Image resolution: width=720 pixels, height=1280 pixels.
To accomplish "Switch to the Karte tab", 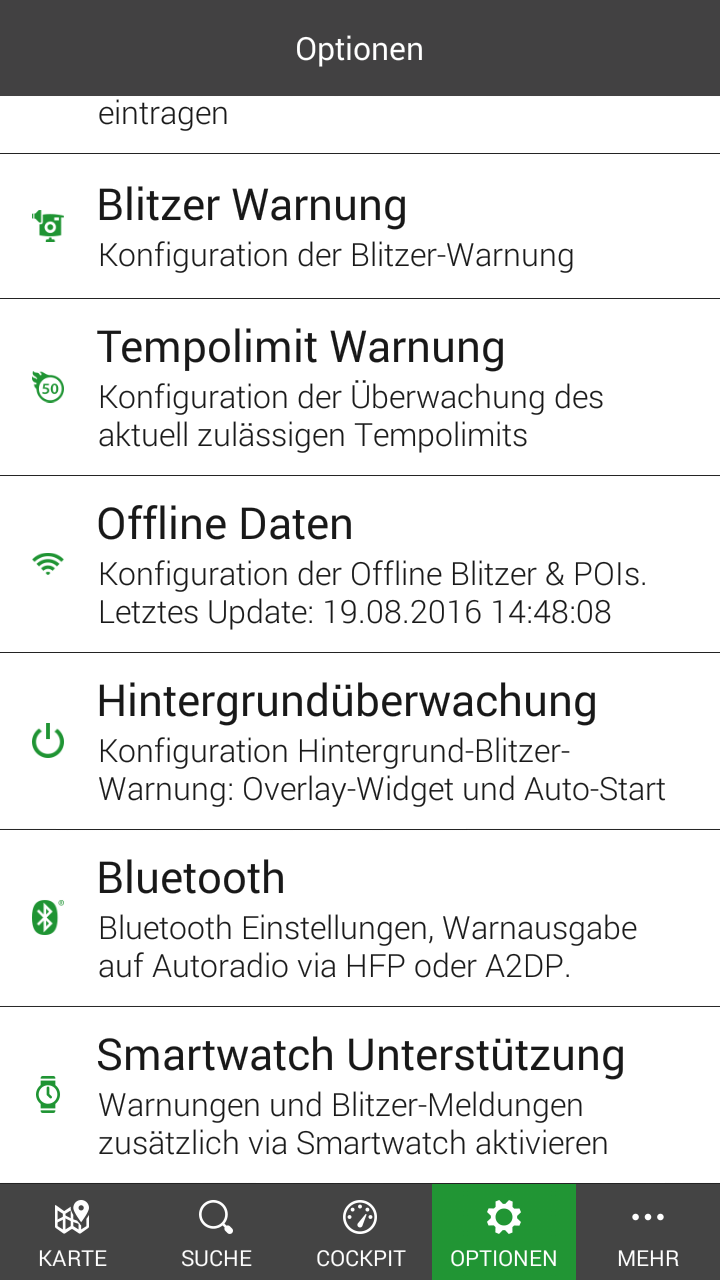I will [72, 1232].
